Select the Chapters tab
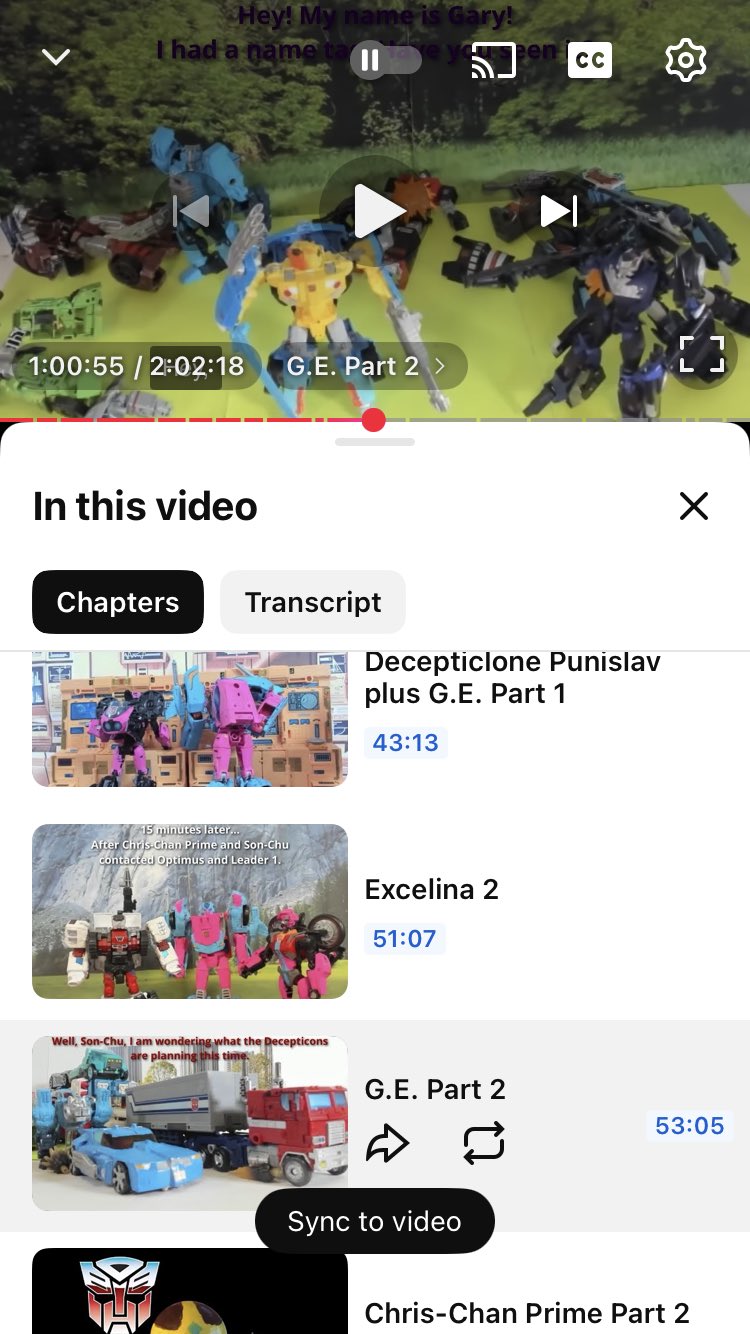The width and height of the screenshot is (750, 1334). (118, 602)
